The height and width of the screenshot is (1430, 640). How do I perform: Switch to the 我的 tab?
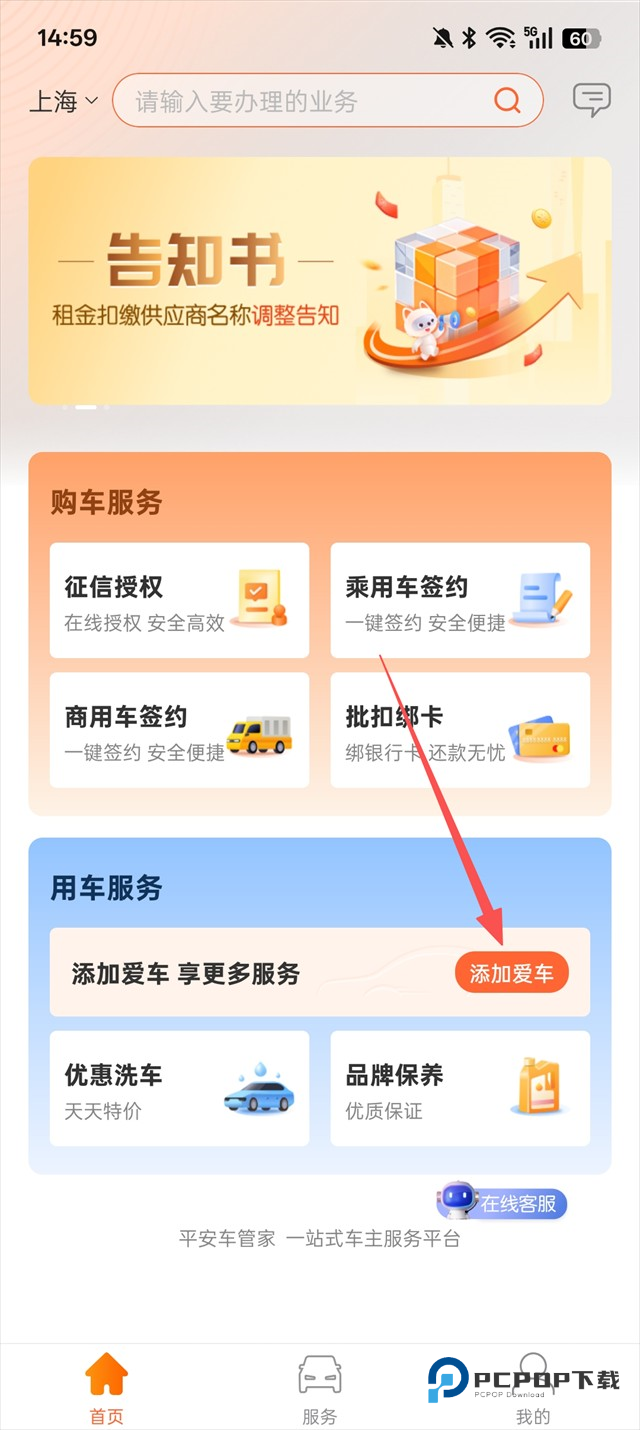click(x=532, y=1390)
